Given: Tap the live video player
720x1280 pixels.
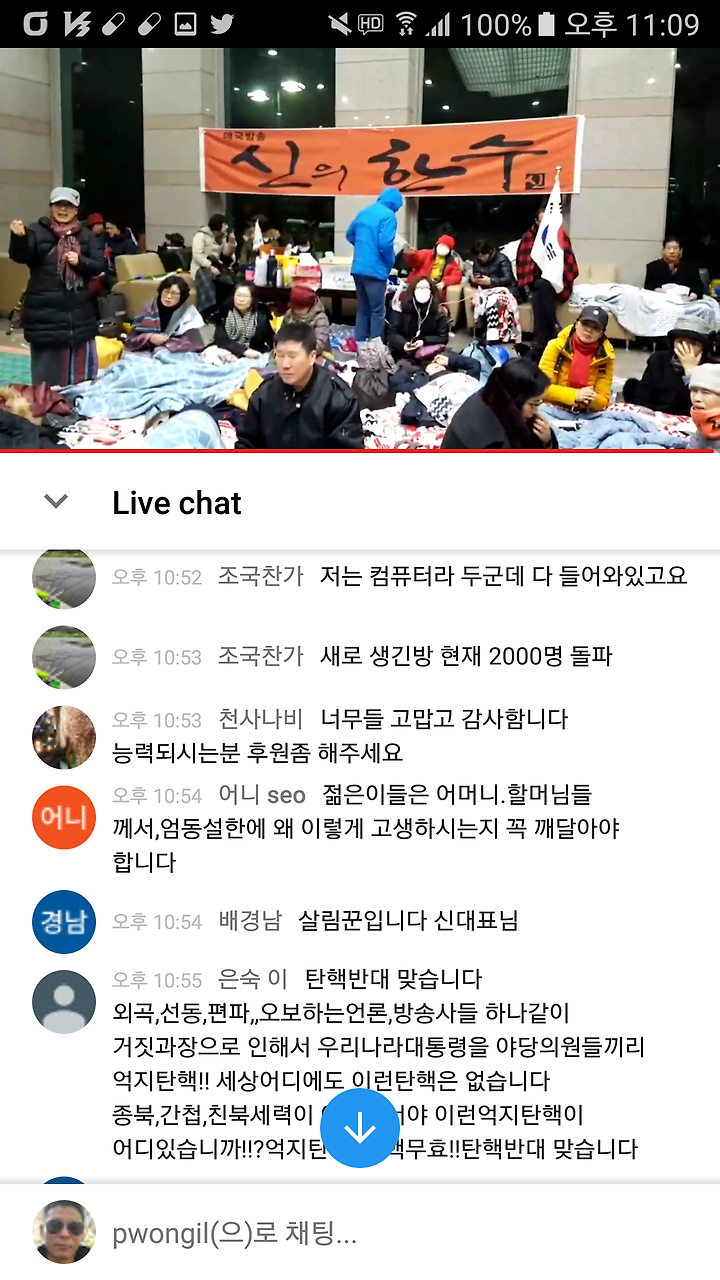Looking at the screenshot, I should [x=360, y=250].
